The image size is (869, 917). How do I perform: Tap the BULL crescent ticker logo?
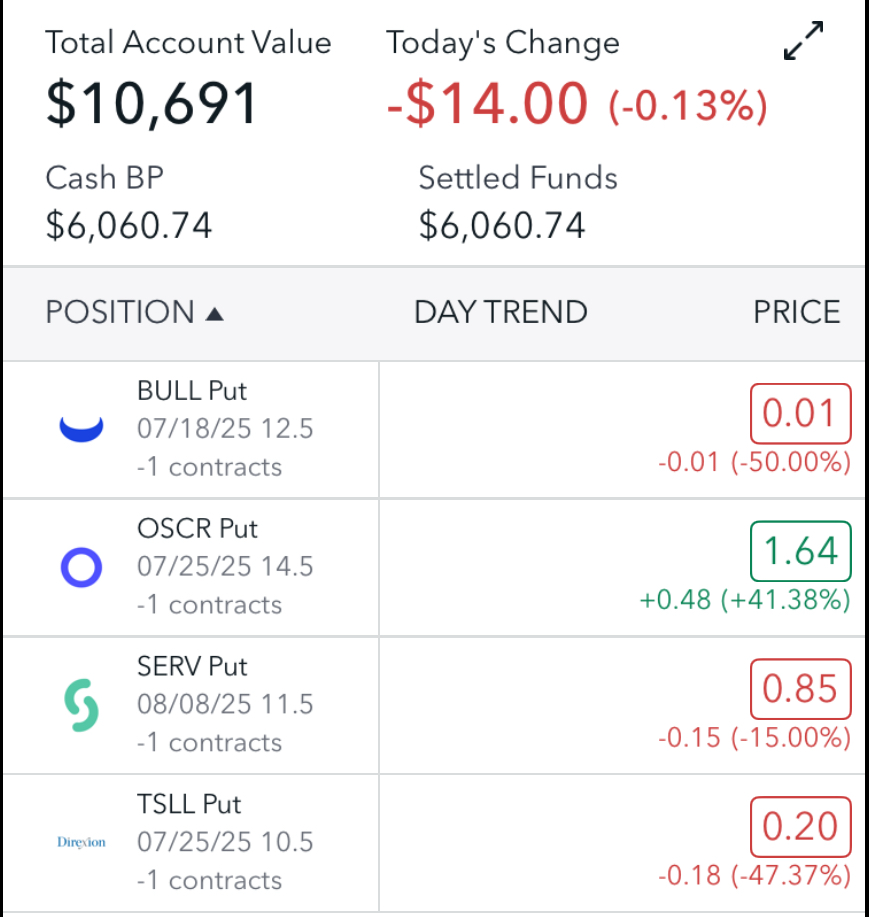(81, 428)
